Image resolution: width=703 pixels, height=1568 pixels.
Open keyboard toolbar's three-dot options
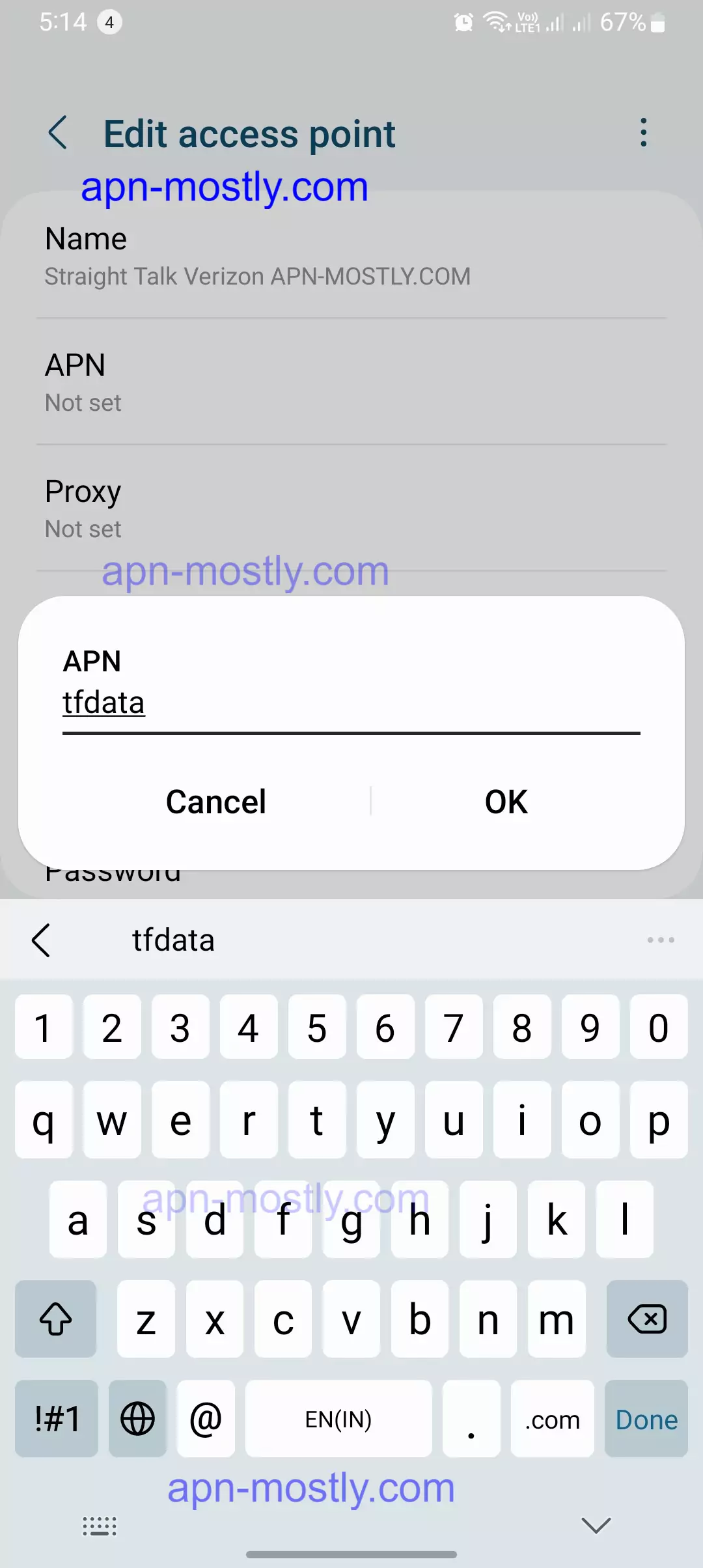click(660, 940)
